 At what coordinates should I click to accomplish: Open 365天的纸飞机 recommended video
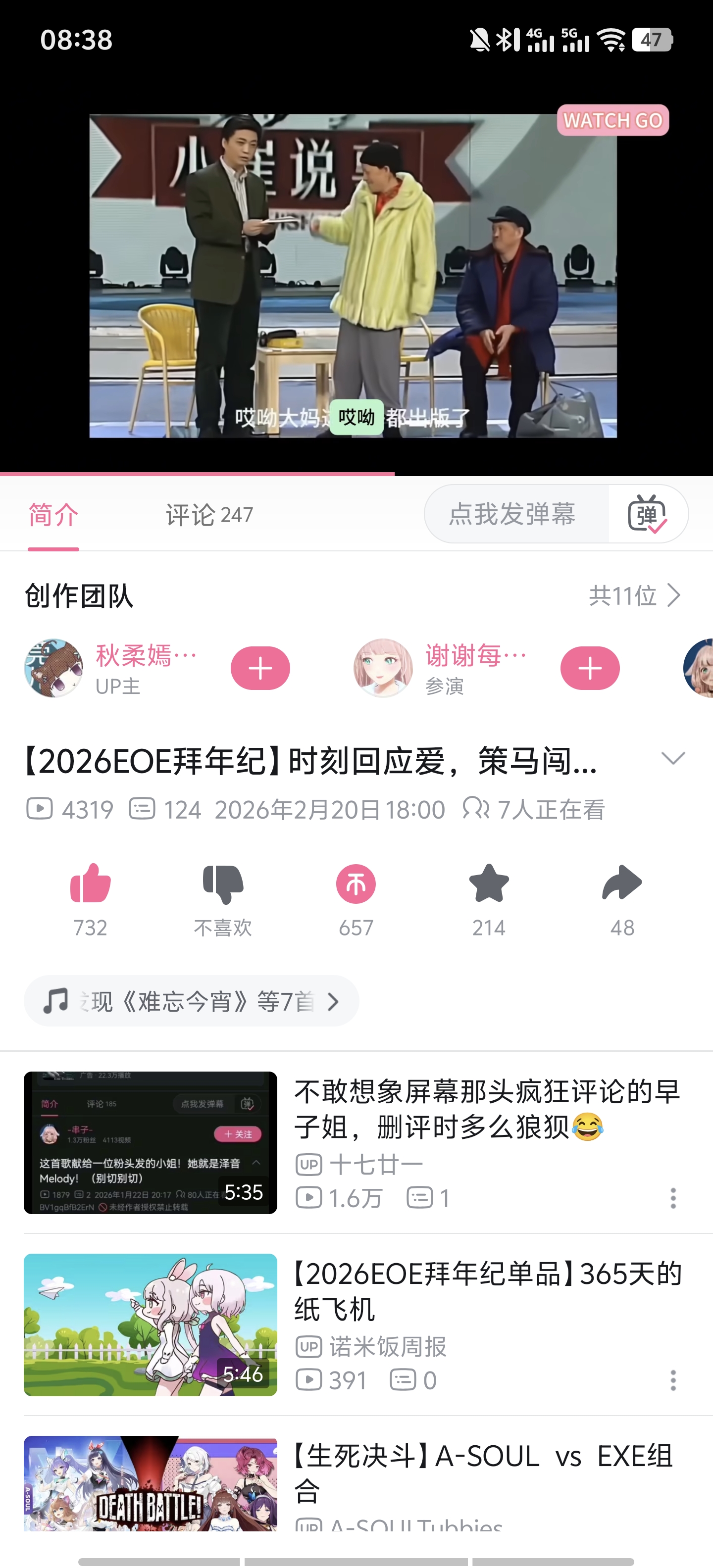[x=487, y=1291]
